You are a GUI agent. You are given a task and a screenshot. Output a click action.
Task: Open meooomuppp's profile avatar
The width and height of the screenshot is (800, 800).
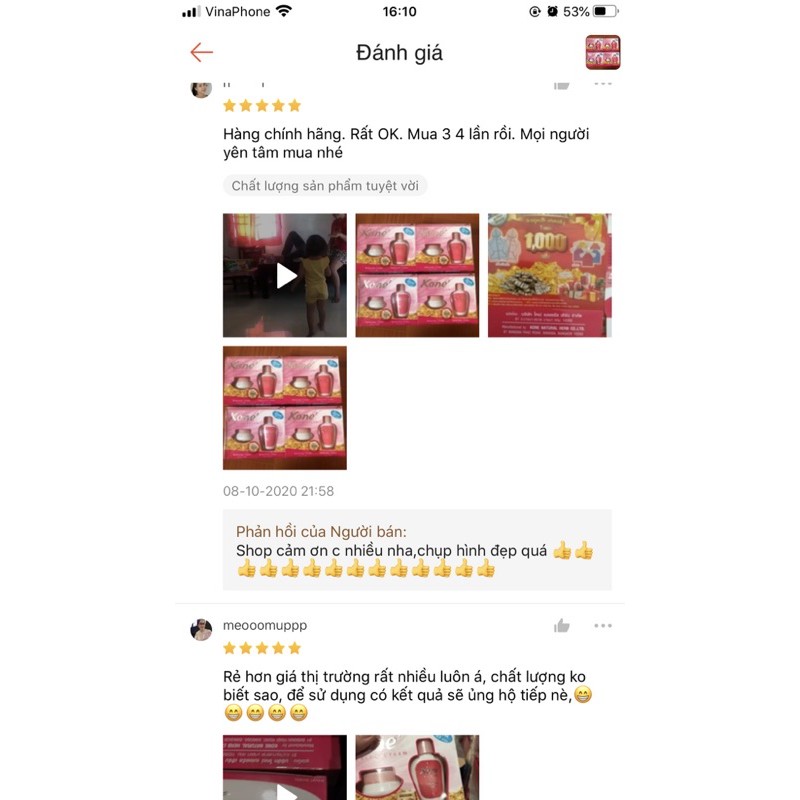[x=201, y=629]
